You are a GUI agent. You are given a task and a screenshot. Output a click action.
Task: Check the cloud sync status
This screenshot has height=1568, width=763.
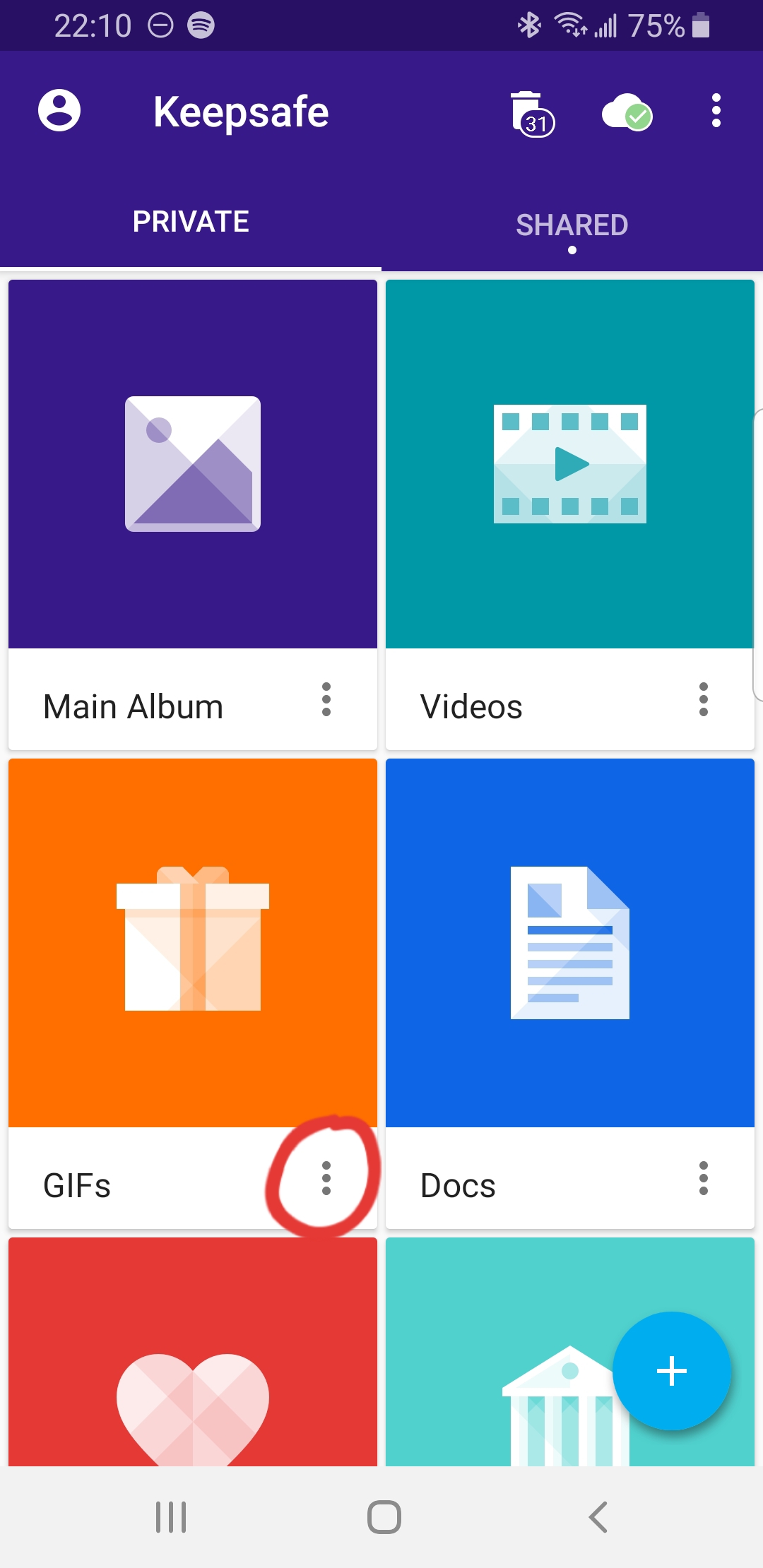pyautogui.click(x=626, y=113)
